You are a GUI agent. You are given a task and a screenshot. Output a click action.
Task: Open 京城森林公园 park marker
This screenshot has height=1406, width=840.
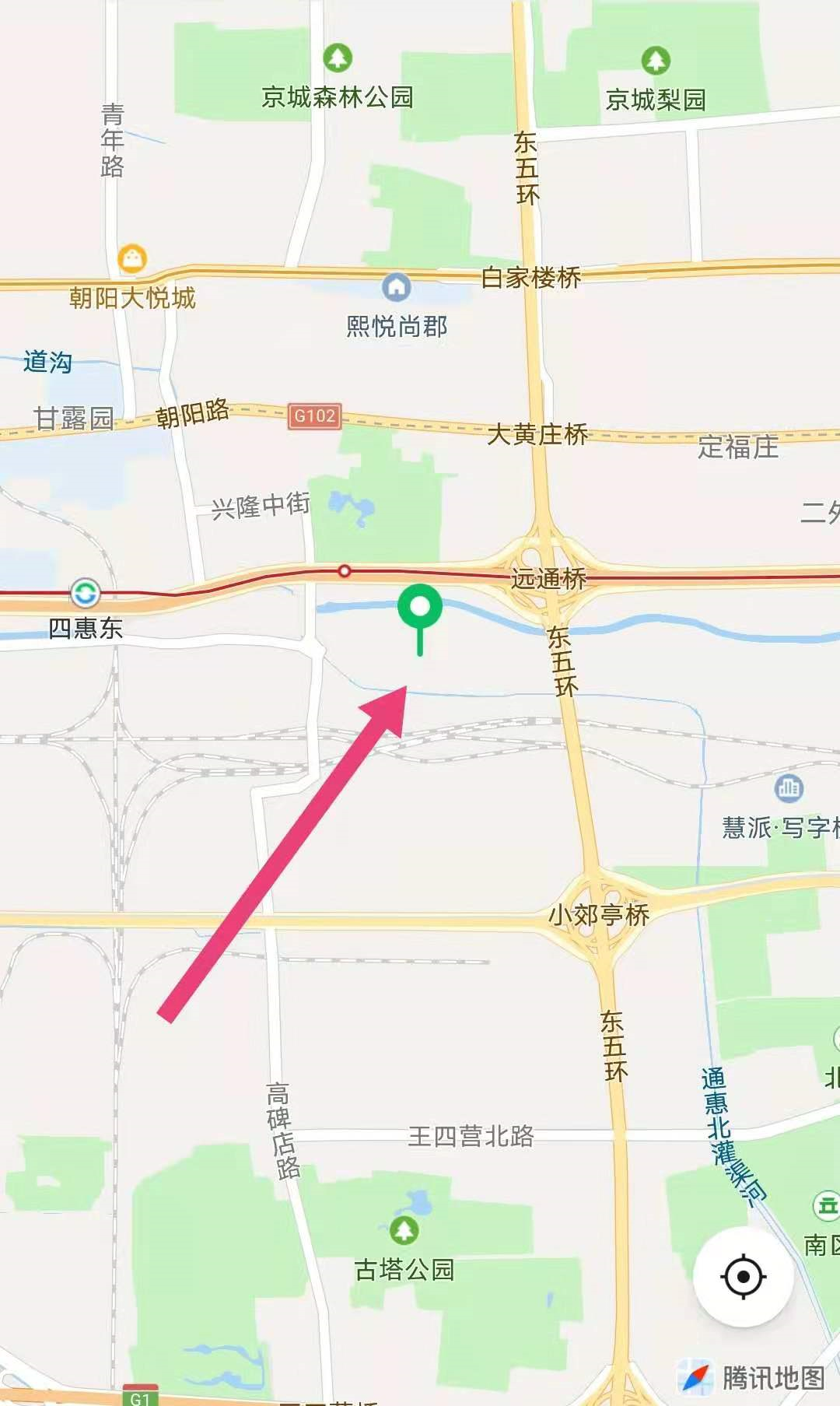[x=338, y=58]
